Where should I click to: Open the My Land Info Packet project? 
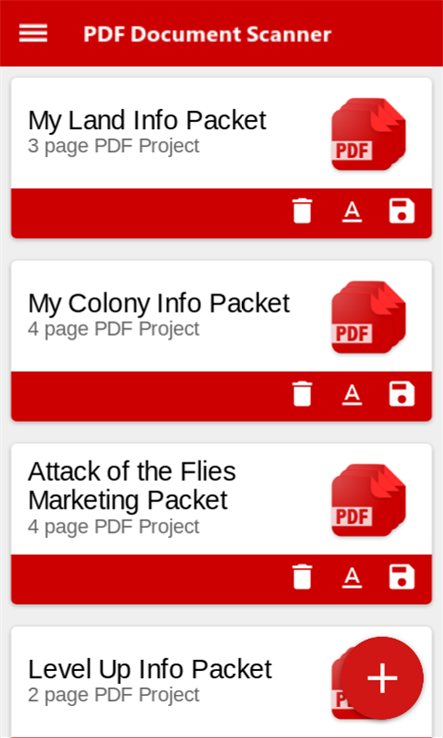click(x=221, y=133)
